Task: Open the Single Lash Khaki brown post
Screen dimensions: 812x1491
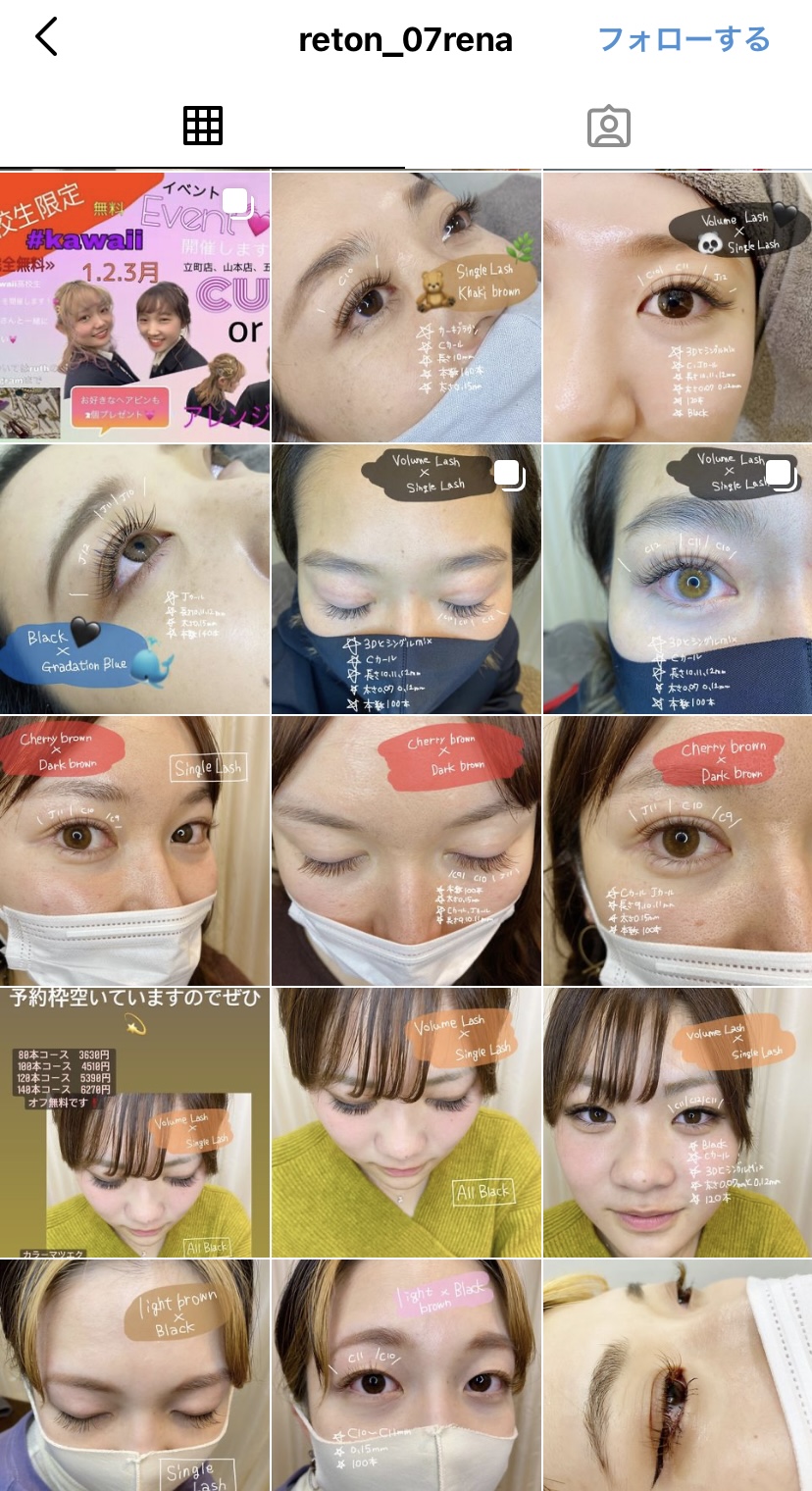Action: point(406,307)
